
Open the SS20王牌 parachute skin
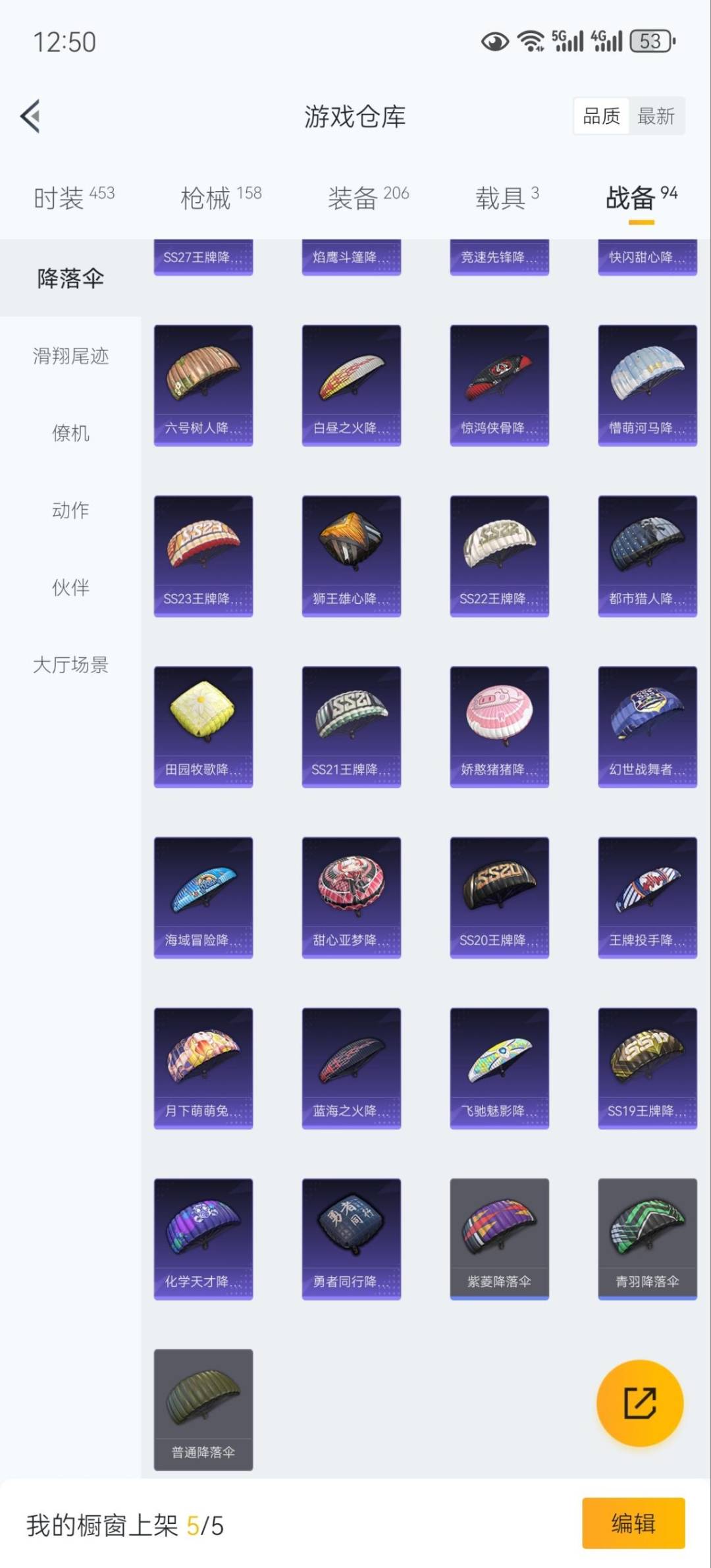pyautogui.click(x=500, y=896)
